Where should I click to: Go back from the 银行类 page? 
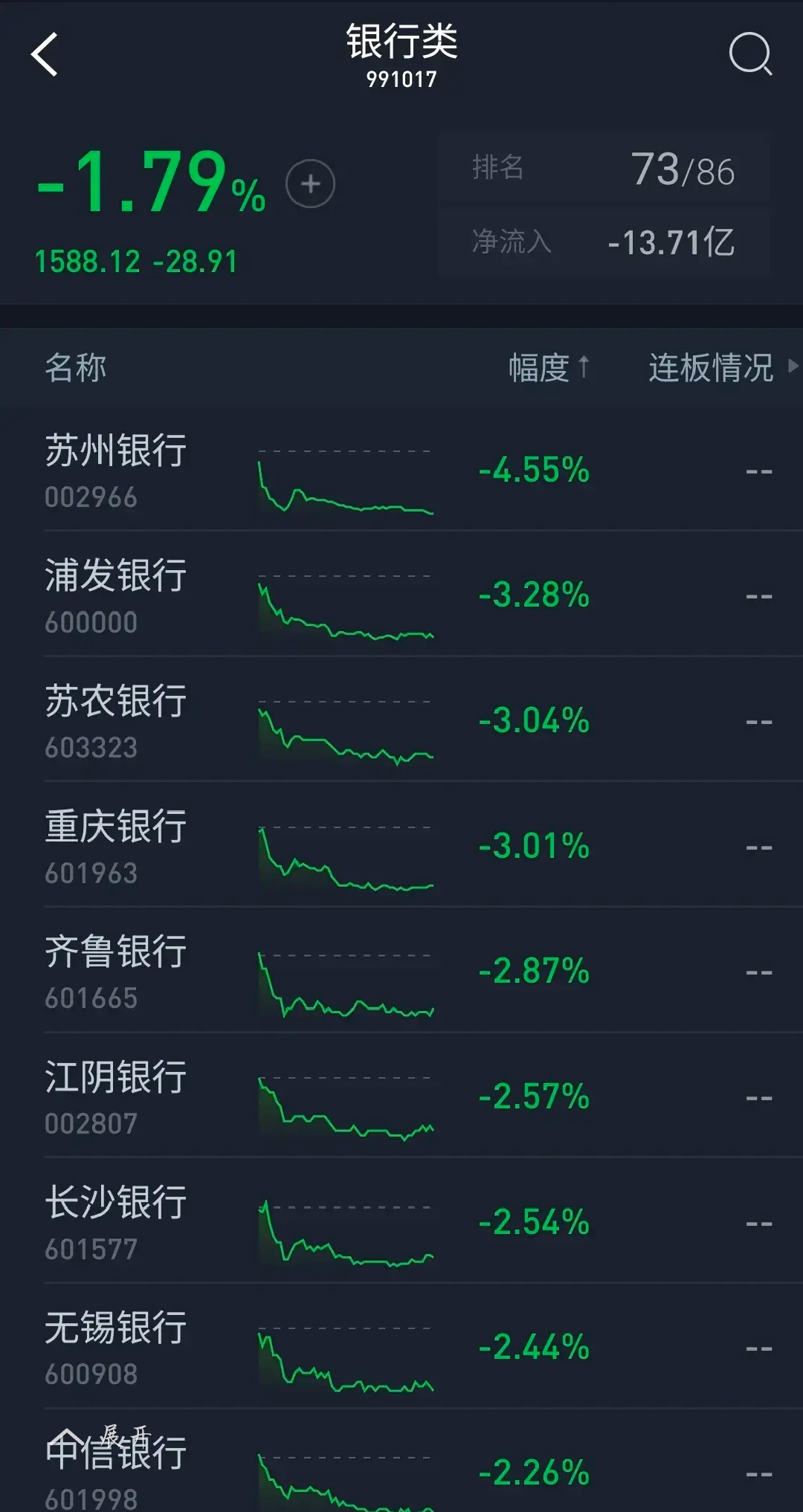(x=45, y=54)
